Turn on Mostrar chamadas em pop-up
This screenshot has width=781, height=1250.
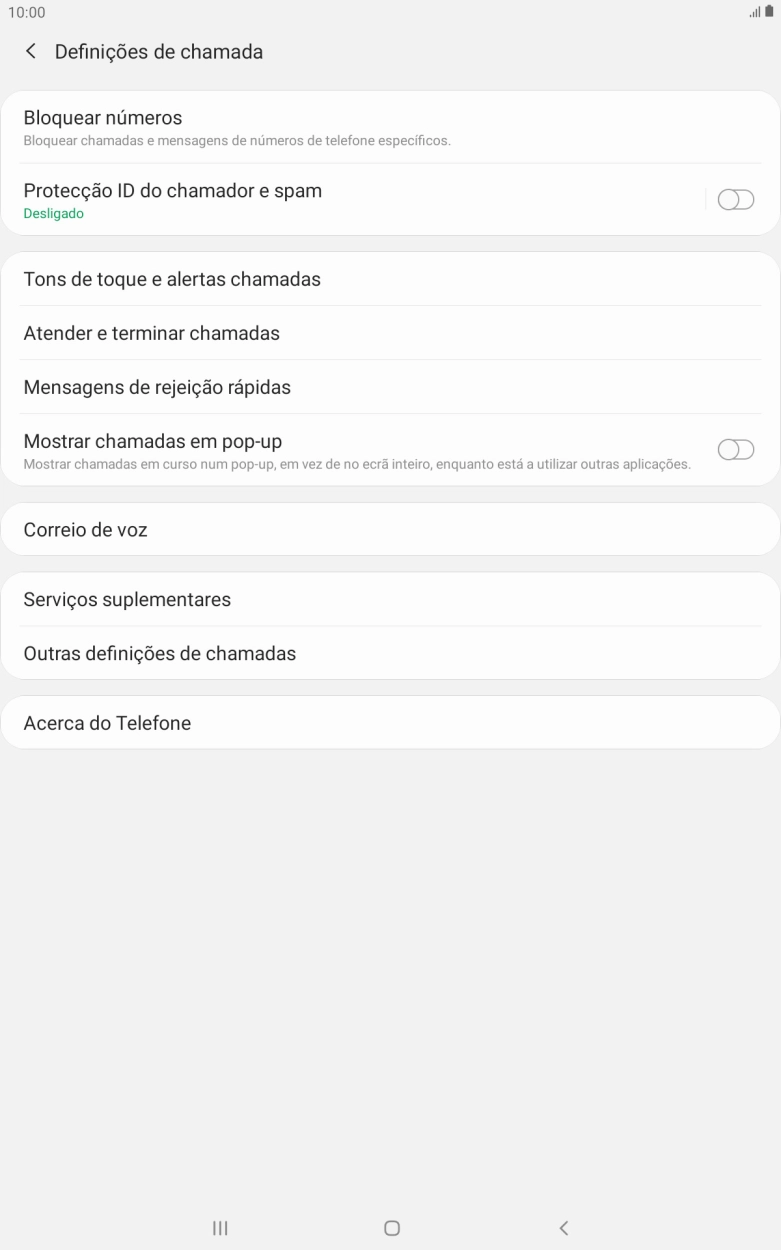tap(735, 449)
